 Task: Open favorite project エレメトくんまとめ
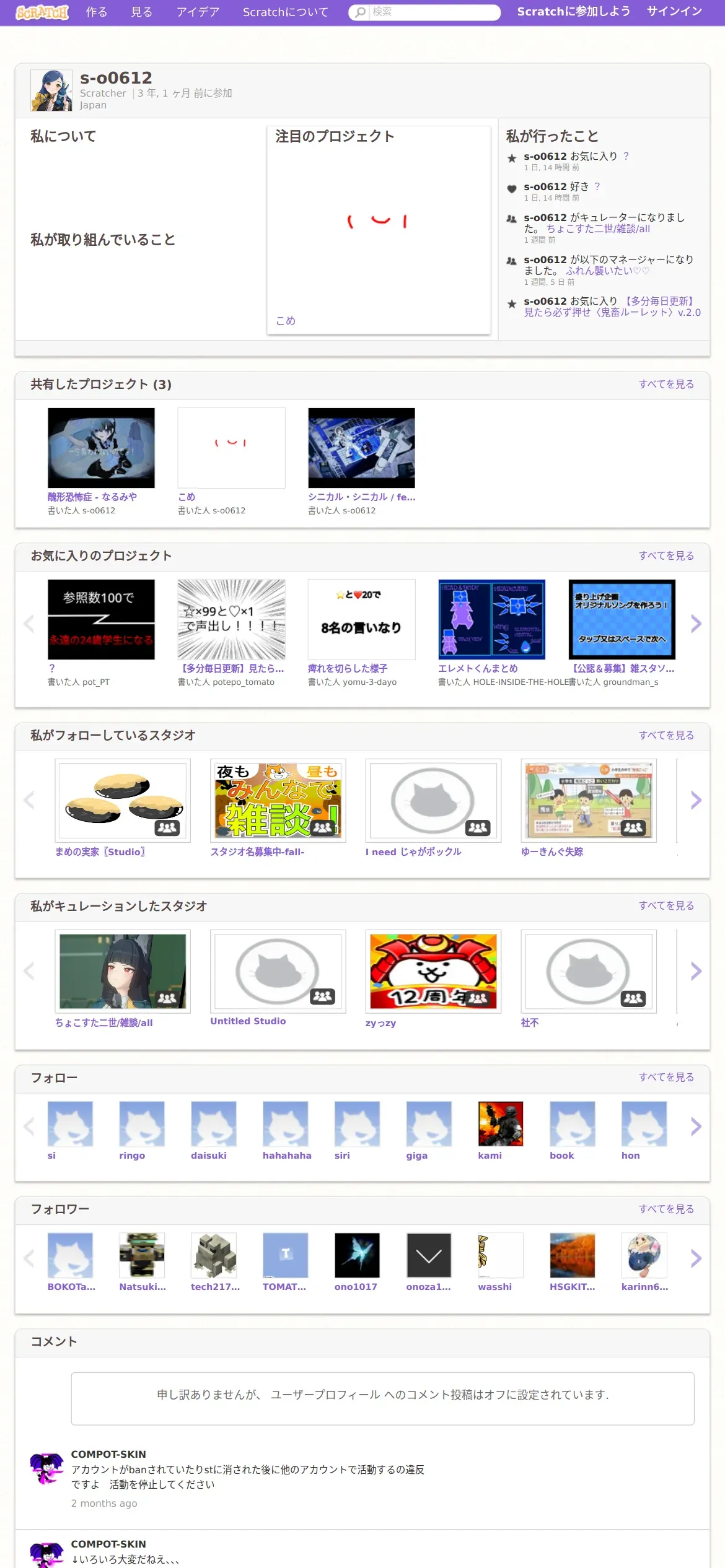pos(478,668)
